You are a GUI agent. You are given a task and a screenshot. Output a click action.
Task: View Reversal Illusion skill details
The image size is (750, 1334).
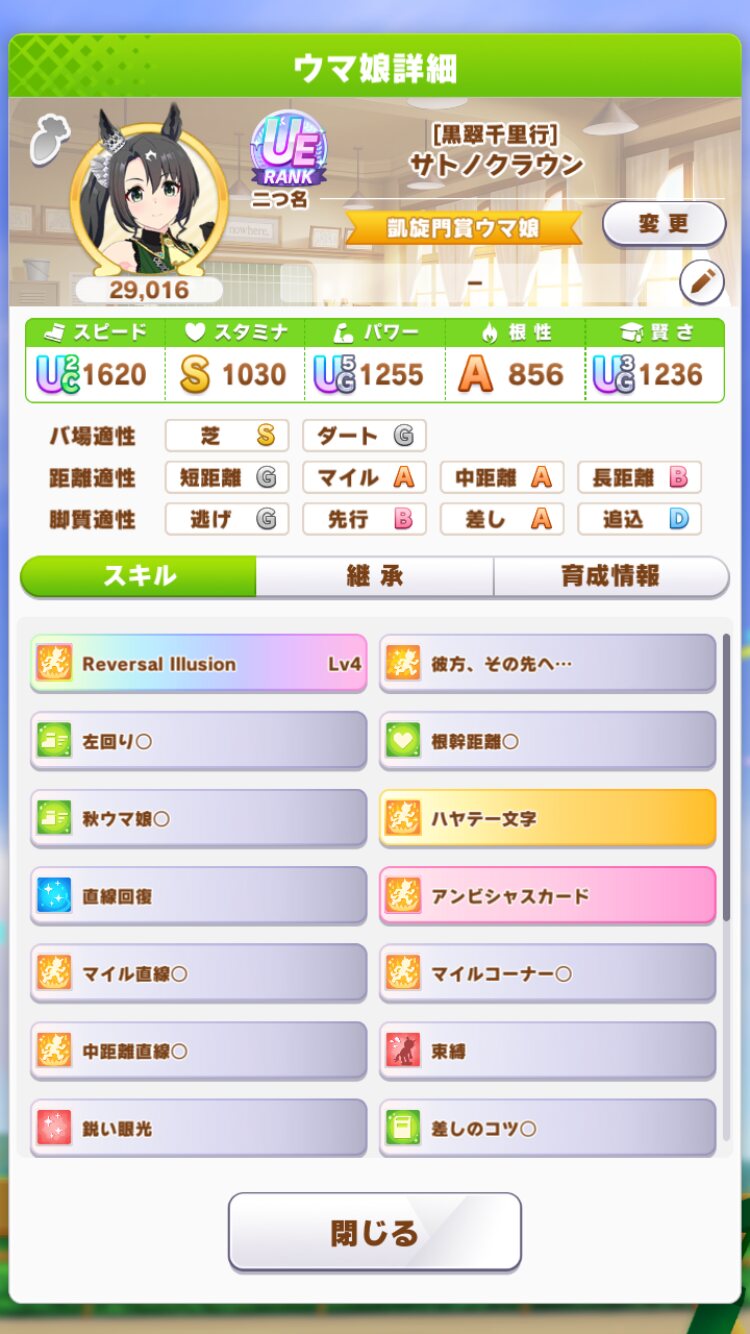(198, 663)
